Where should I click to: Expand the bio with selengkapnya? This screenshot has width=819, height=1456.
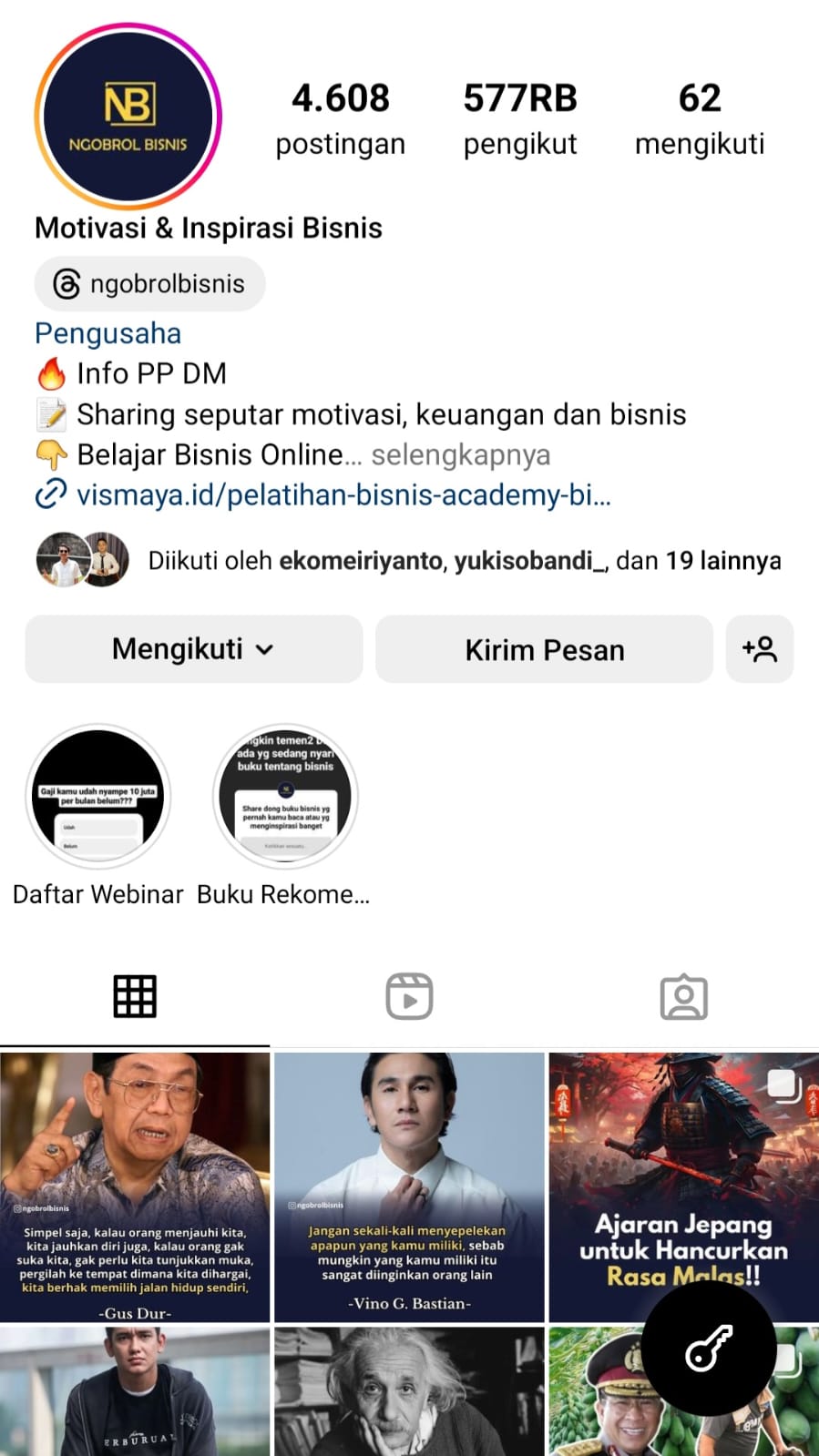[460, 454]
